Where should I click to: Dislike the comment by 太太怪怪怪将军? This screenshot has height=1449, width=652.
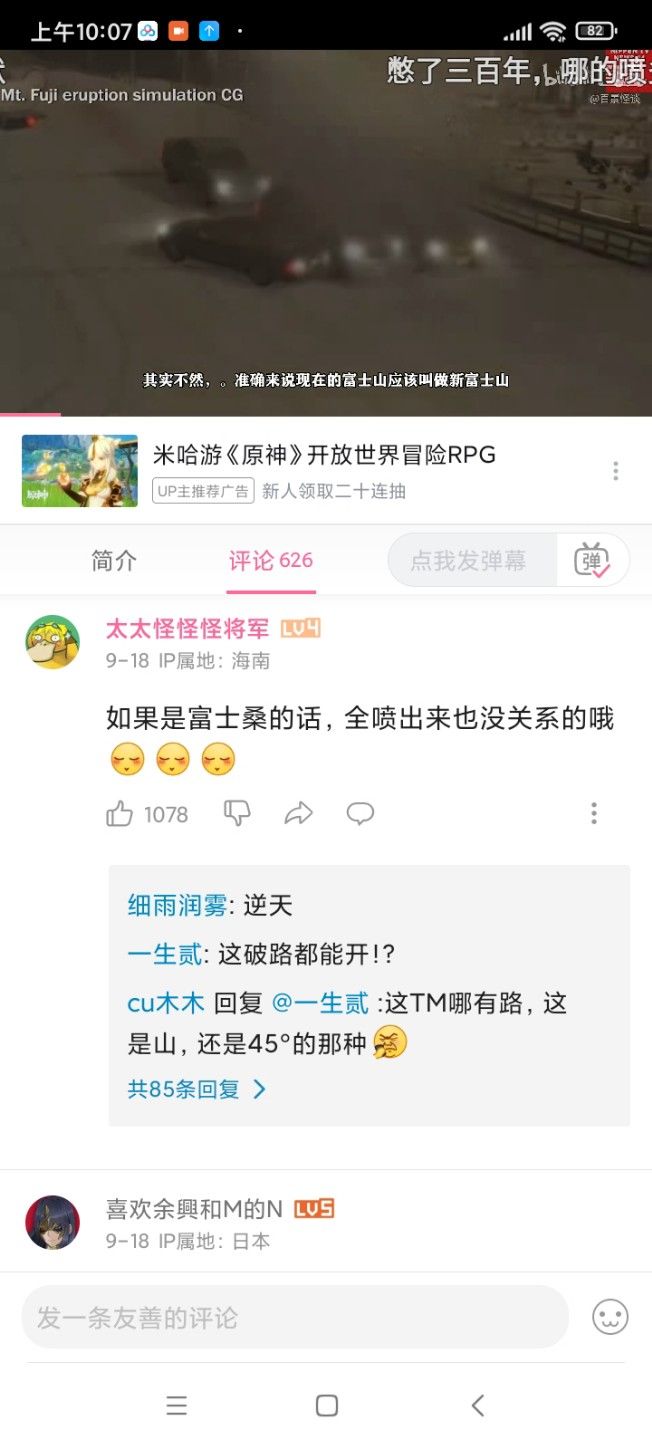click(237, 814)
